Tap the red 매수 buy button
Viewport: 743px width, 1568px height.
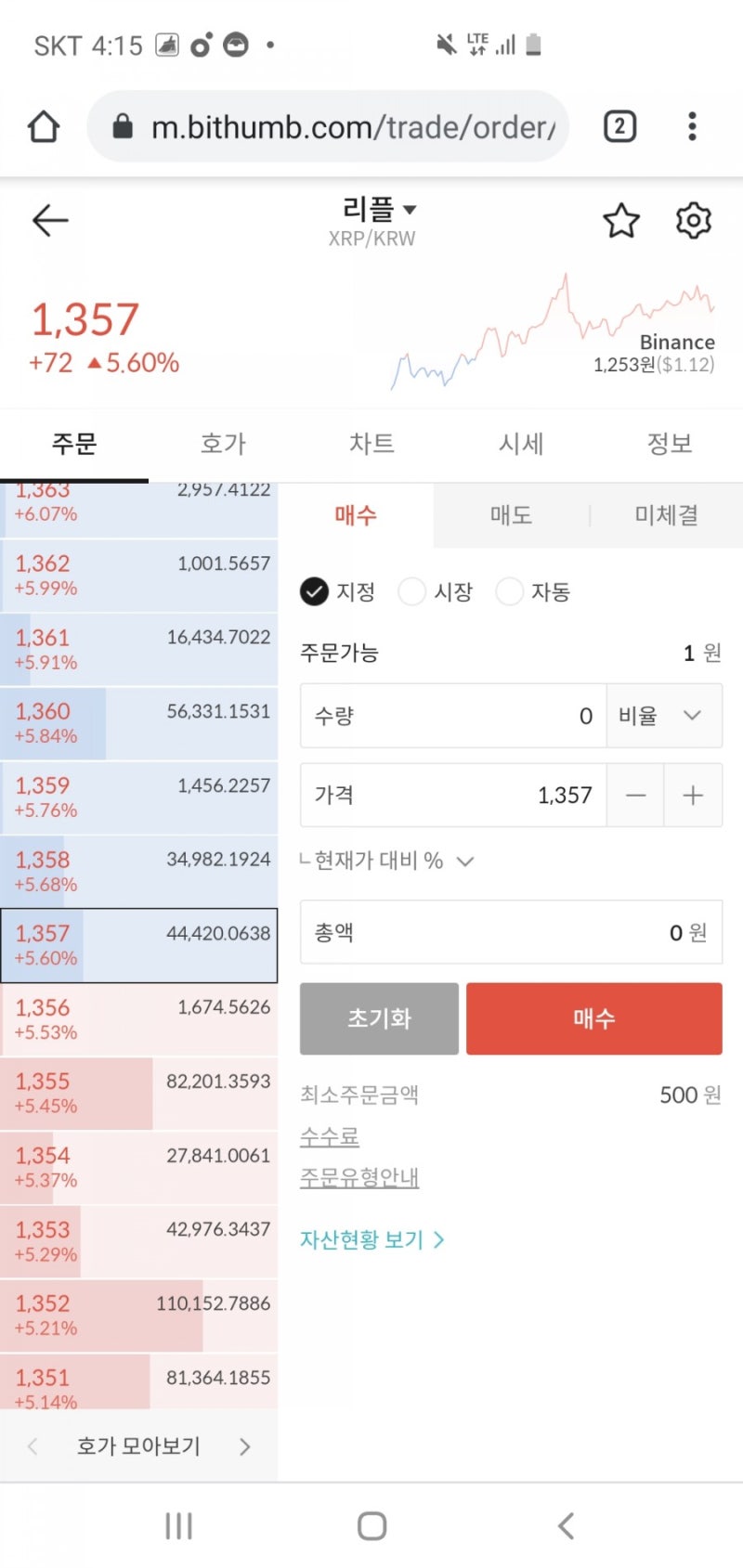tap(594, 1018)
